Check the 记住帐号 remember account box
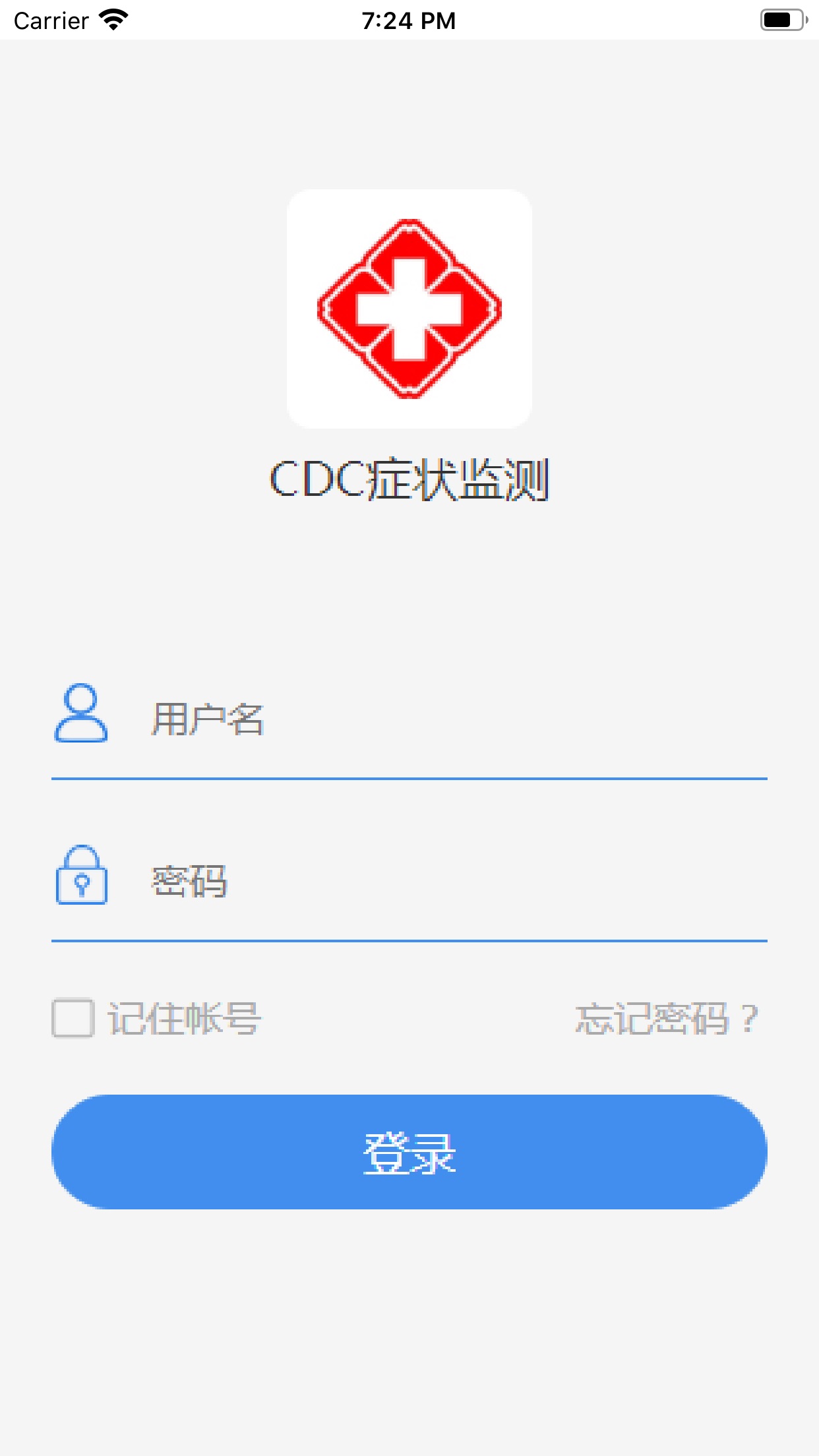Viewport: 819px width, 1456px height. (73, 1019)
